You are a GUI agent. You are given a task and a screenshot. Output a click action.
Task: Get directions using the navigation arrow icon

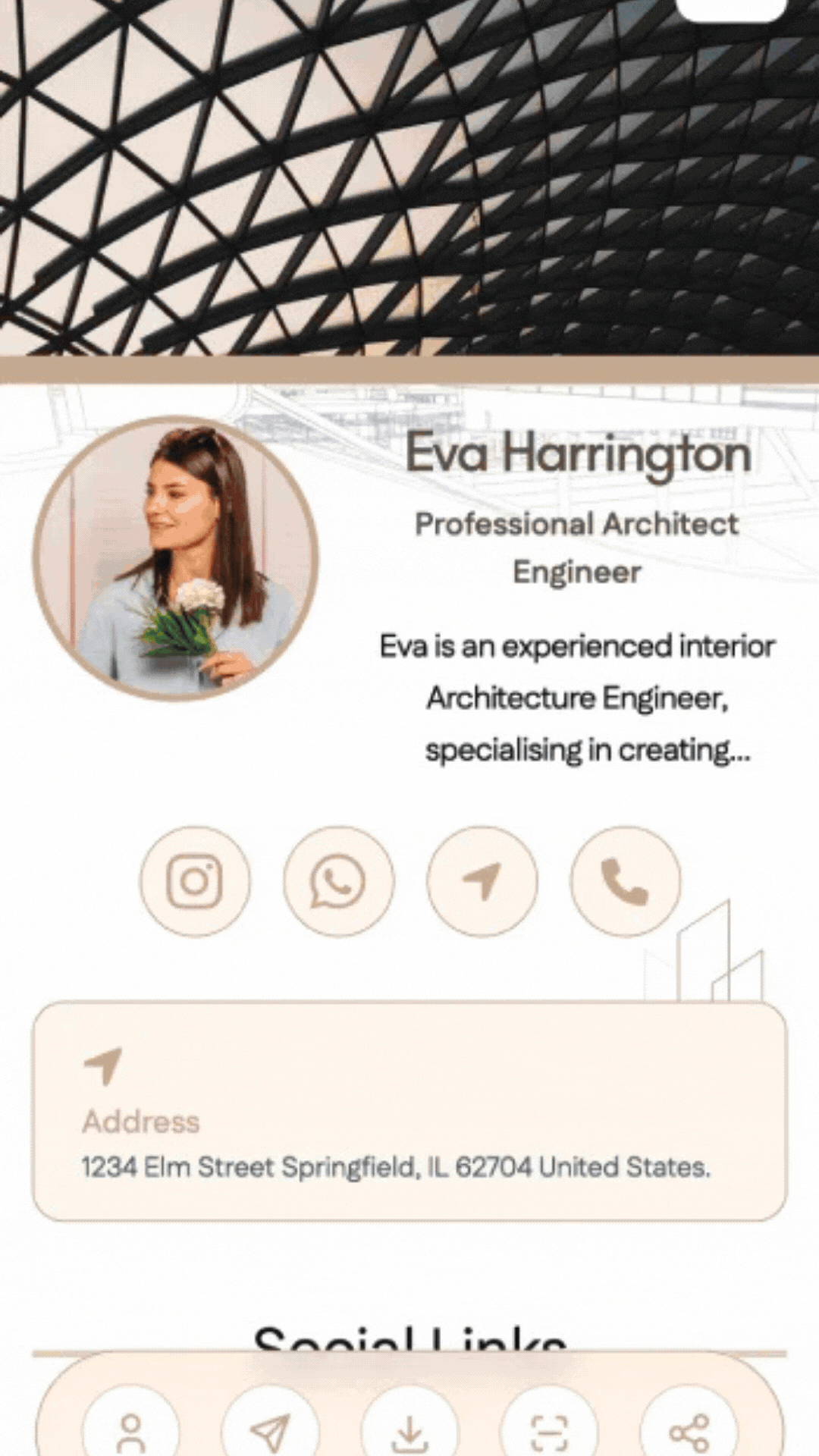482,881
